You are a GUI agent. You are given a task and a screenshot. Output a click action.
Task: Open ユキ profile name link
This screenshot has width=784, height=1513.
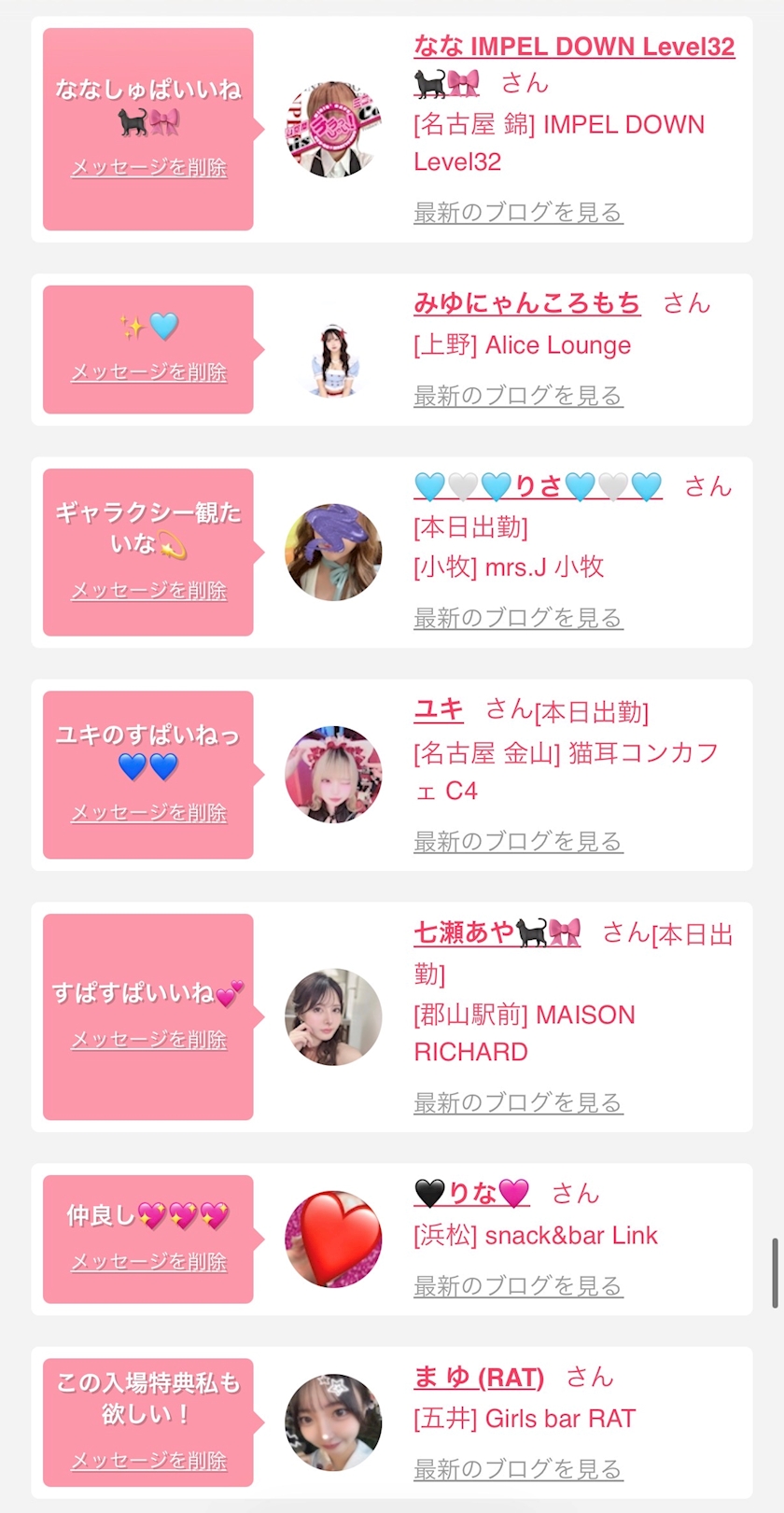439,710
